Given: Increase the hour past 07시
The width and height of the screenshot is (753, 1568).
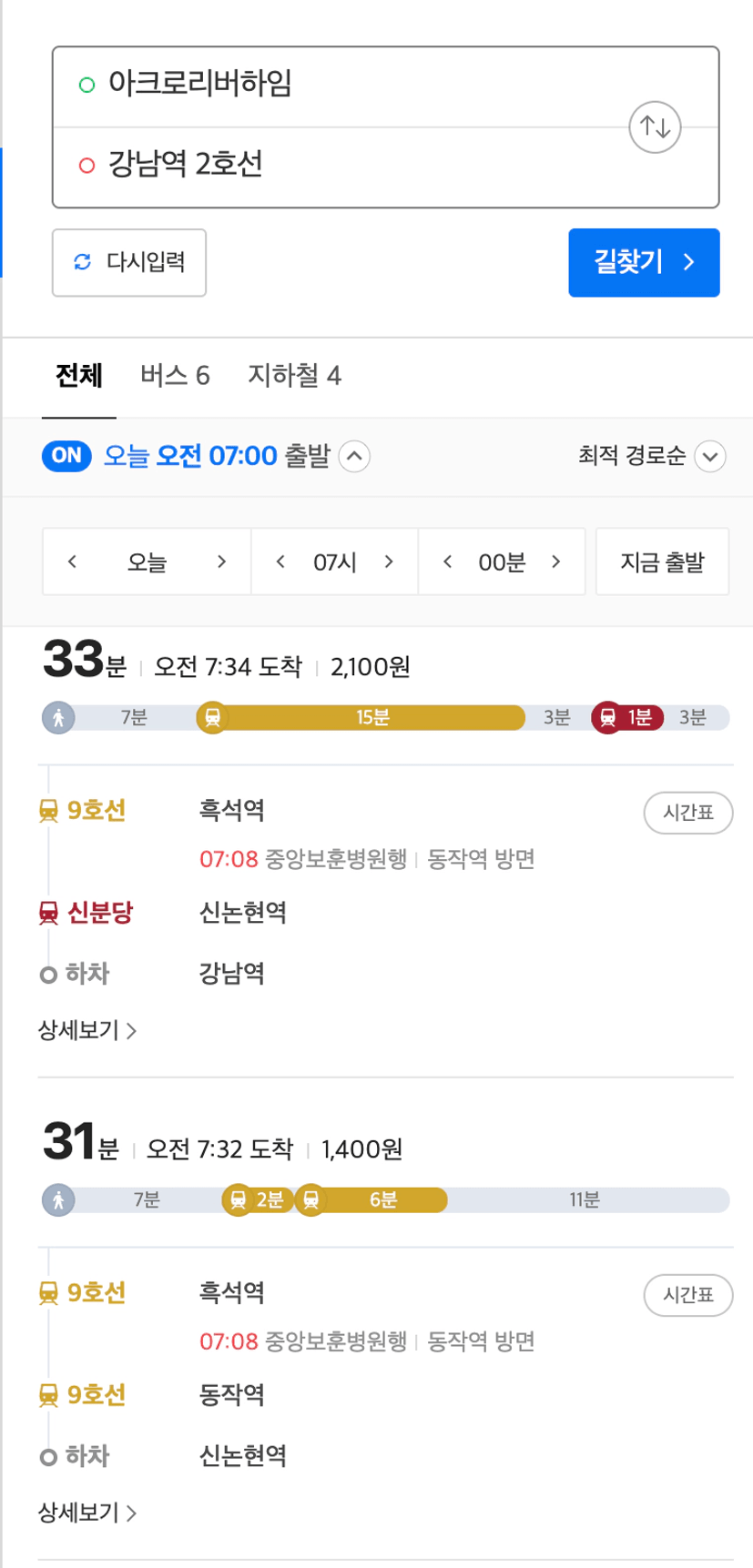Looking at the screenshot, I should (x=389, y=561).
